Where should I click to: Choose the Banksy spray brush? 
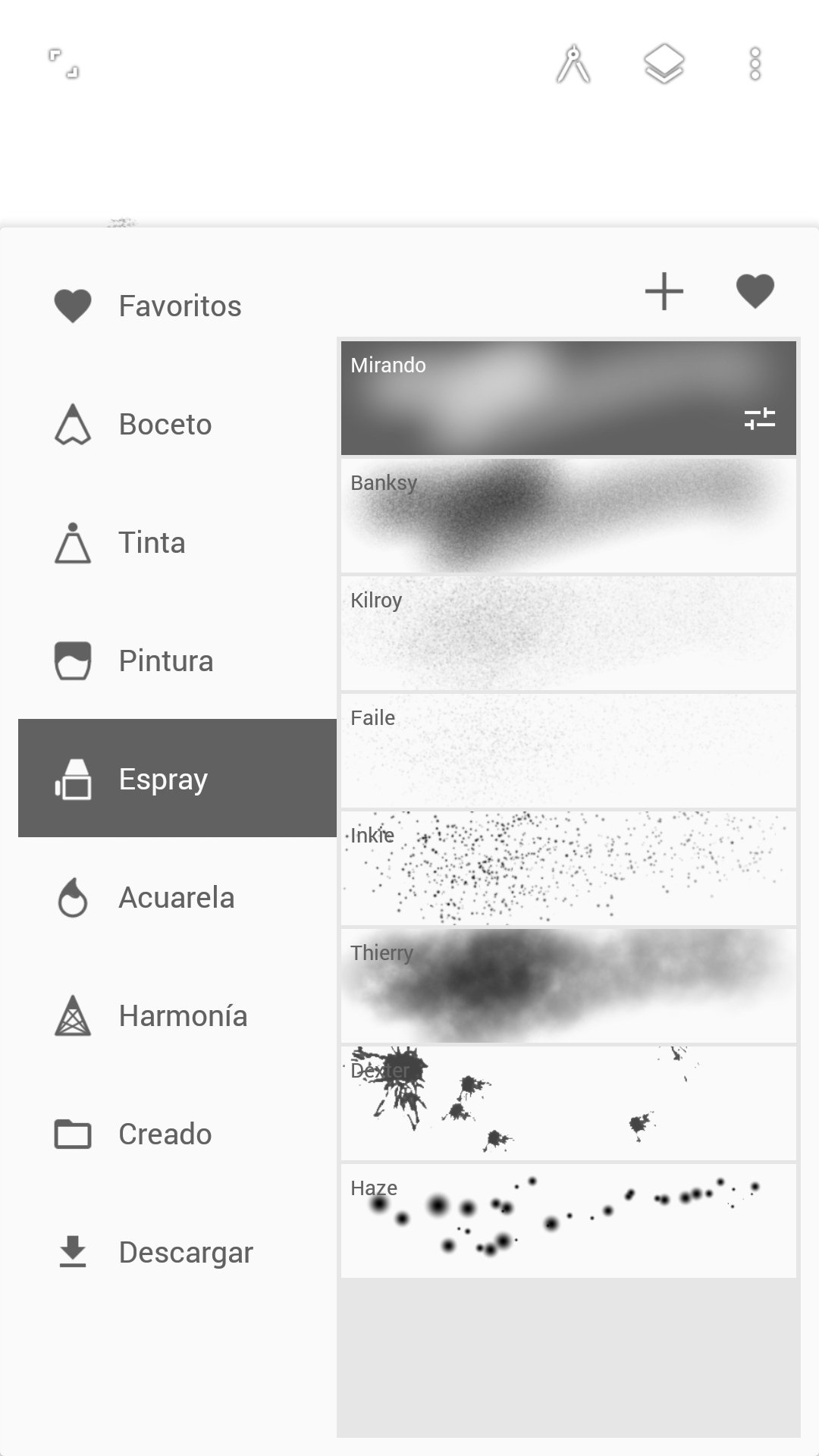[x=569, y=516]
